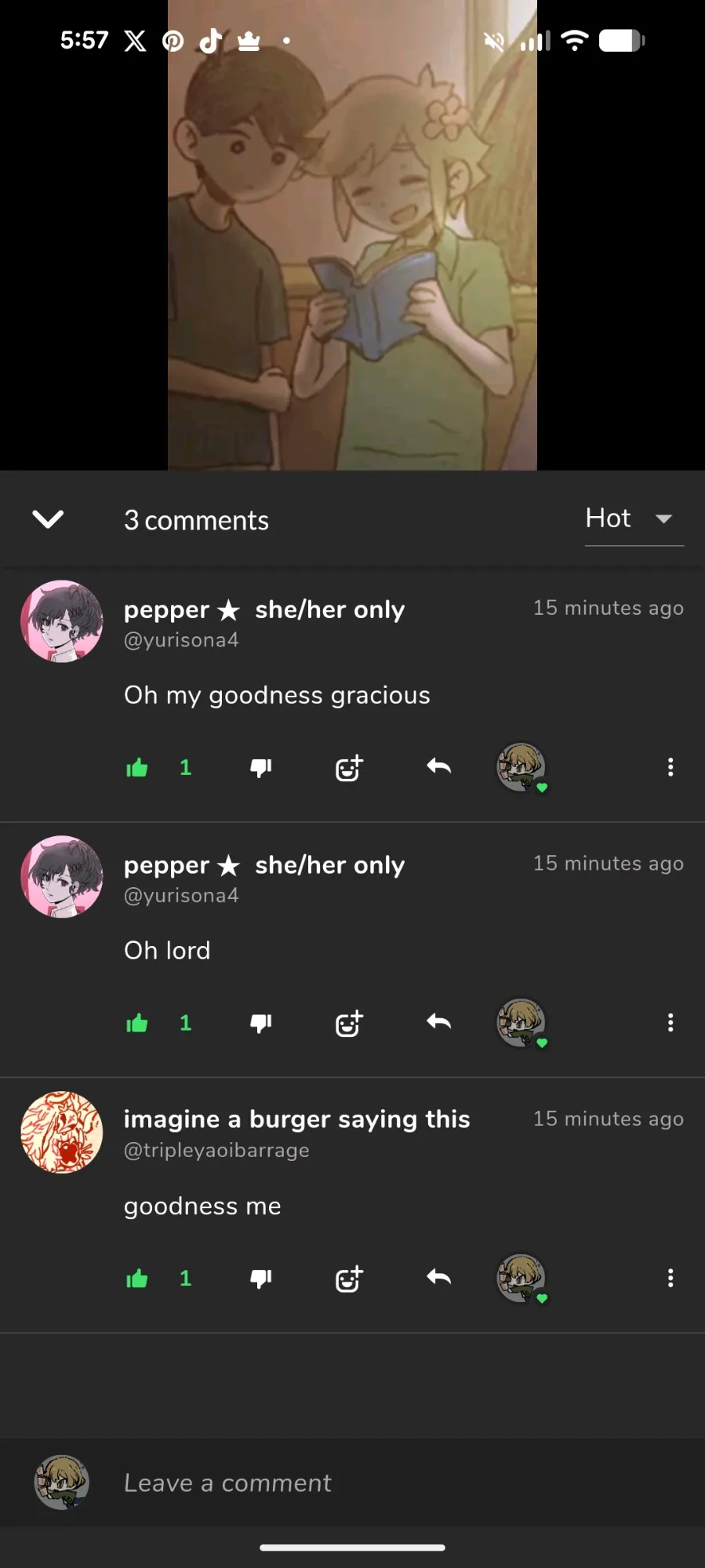Reply to the "Oh my goodness gracious" comment
Viewport: 705px width, 1568px height.
439,766
